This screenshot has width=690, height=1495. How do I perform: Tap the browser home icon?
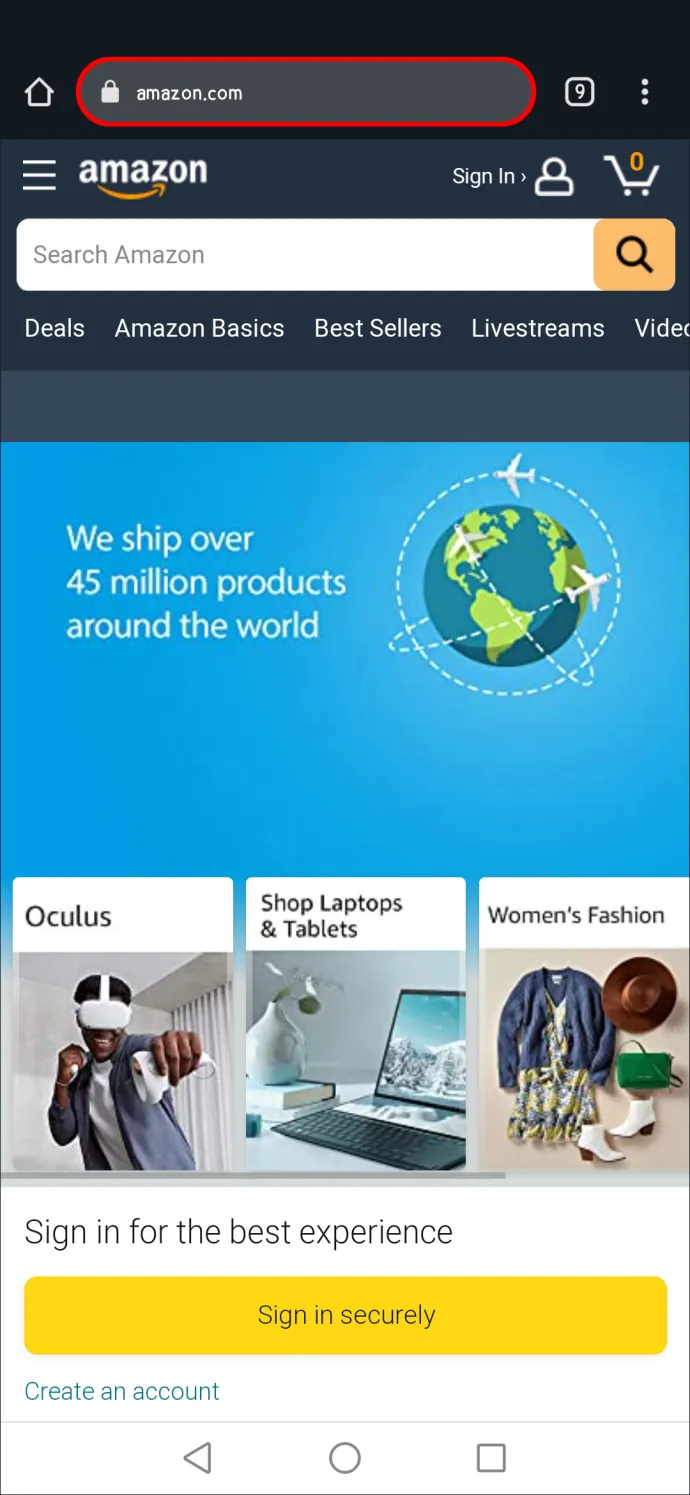pos(39,93)
